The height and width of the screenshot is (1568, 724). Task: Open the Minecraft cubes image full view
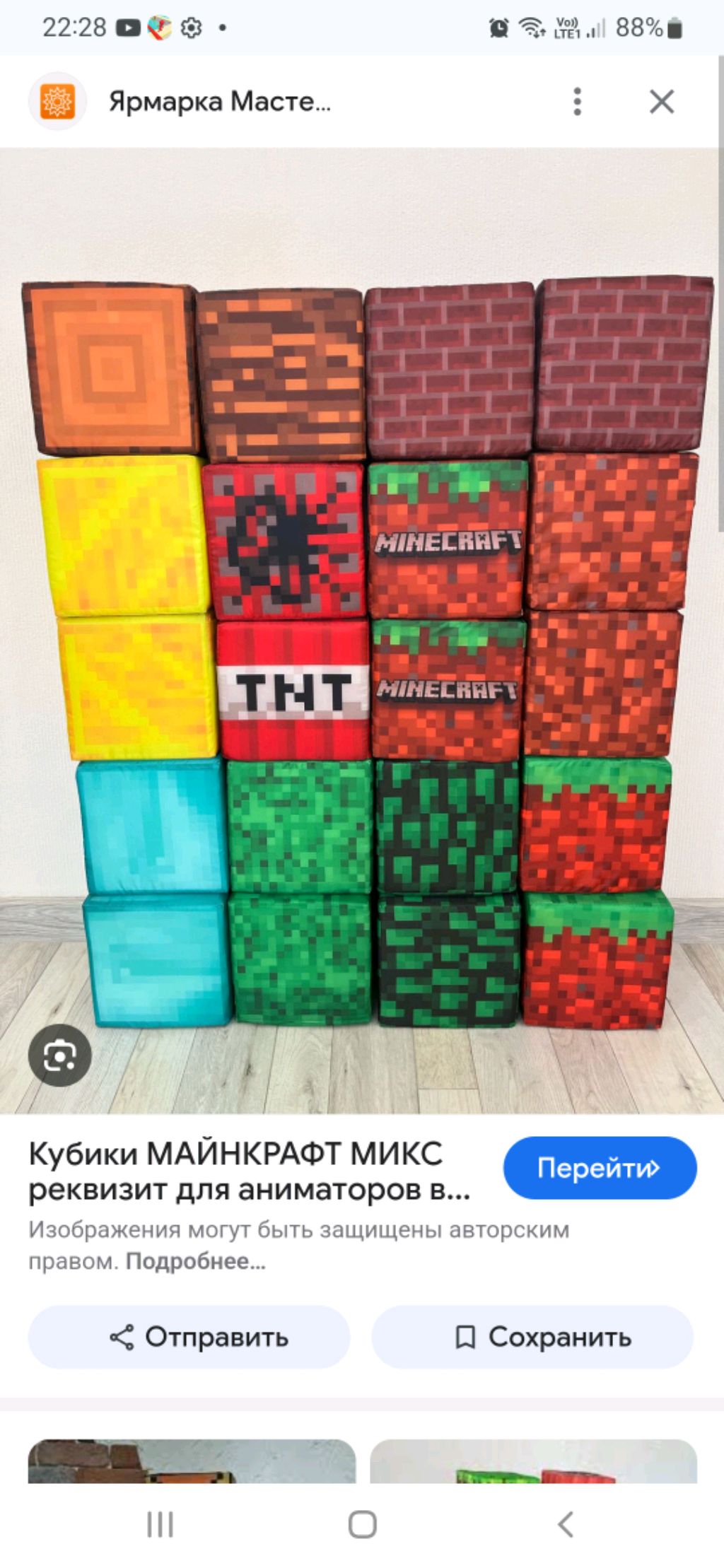click(362, 636)
